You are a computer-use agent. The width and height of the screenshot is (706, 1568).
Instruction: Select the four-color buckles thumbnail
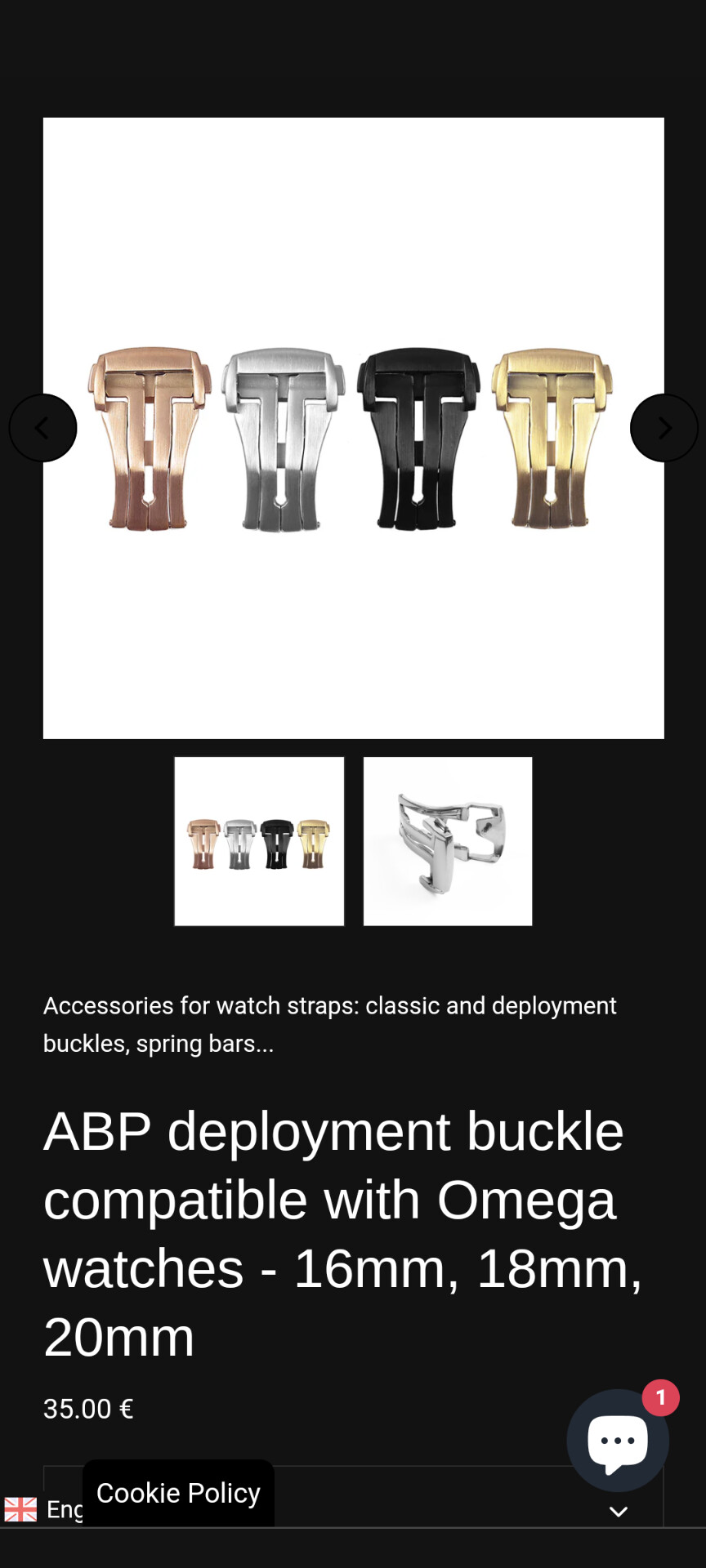(259, 841)
